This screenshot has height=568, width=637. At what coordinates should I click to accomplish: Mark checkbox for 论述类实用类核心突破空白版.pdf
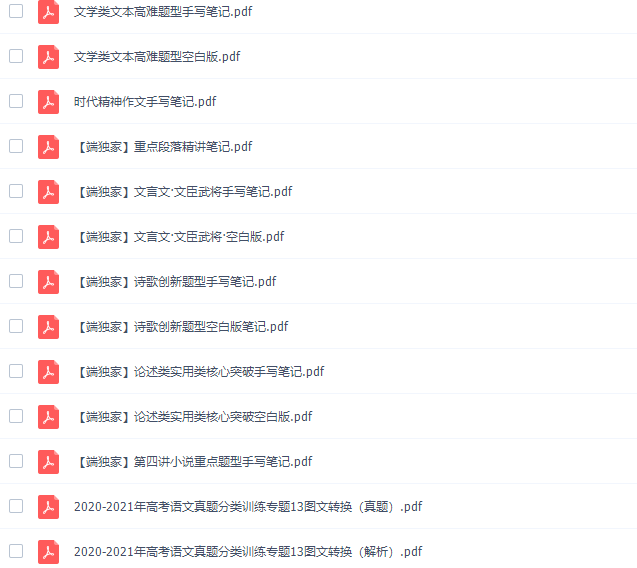(x=16, y=416)
